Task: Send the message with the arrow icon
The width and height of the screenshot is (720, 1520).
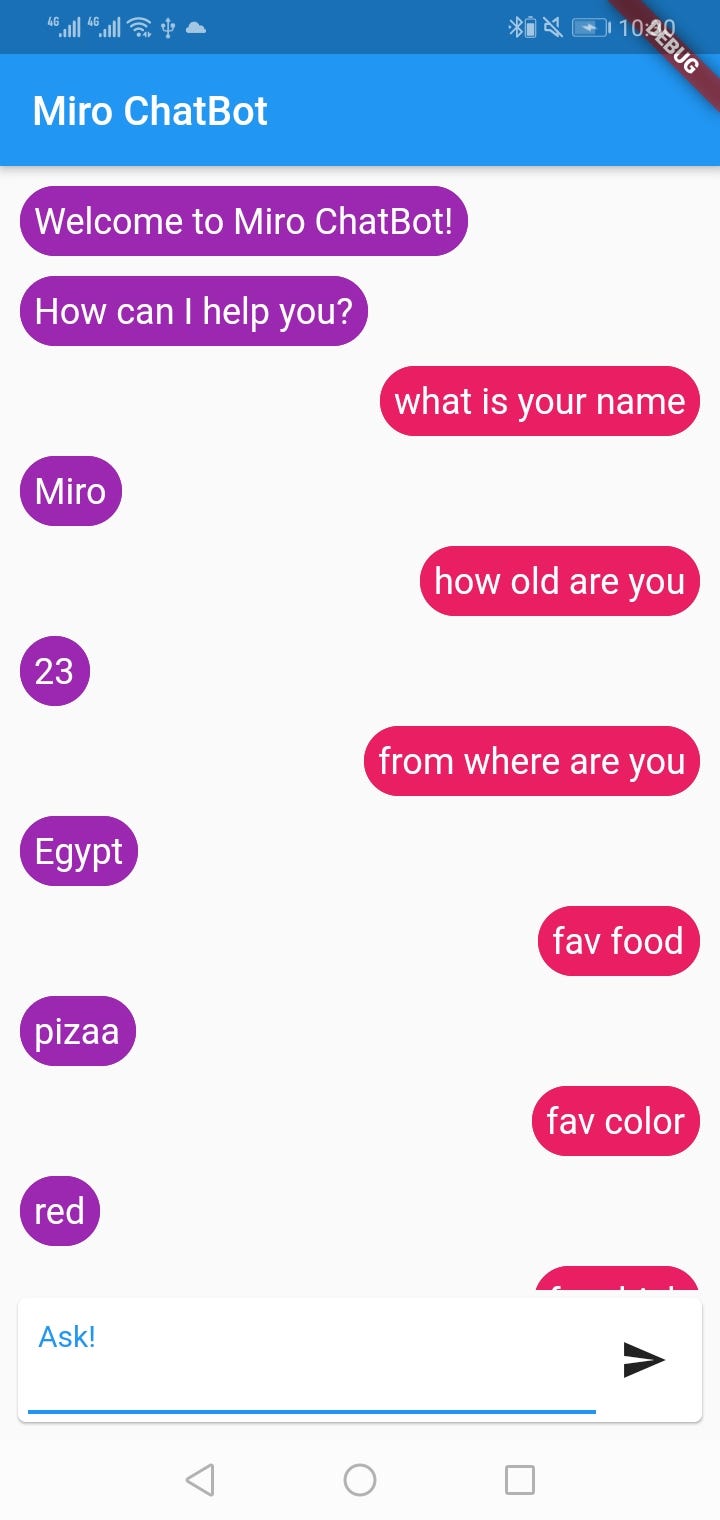Action: tap(644, 1360)
